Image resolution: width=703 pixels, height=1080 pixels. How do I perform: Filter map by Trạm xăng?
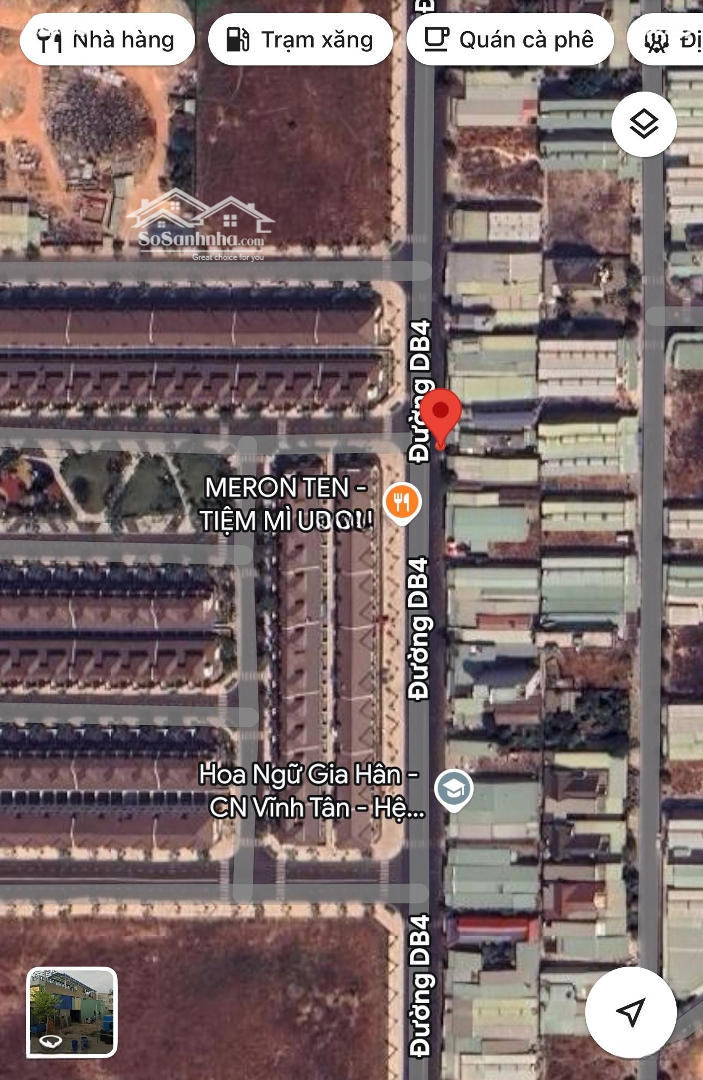[x=300, y=40]
